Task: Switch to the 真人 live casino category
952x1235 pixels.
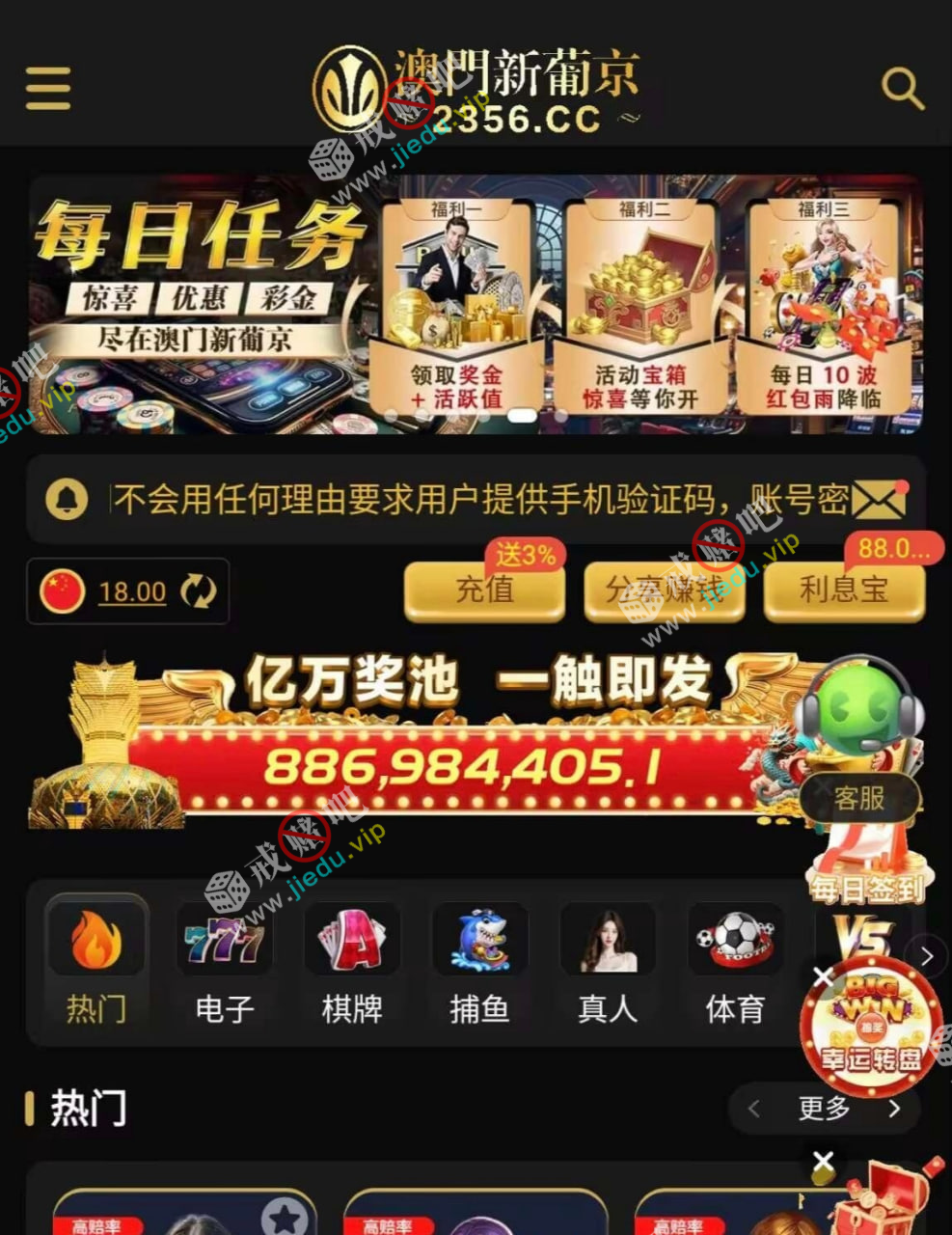Action: coord(608,968)
